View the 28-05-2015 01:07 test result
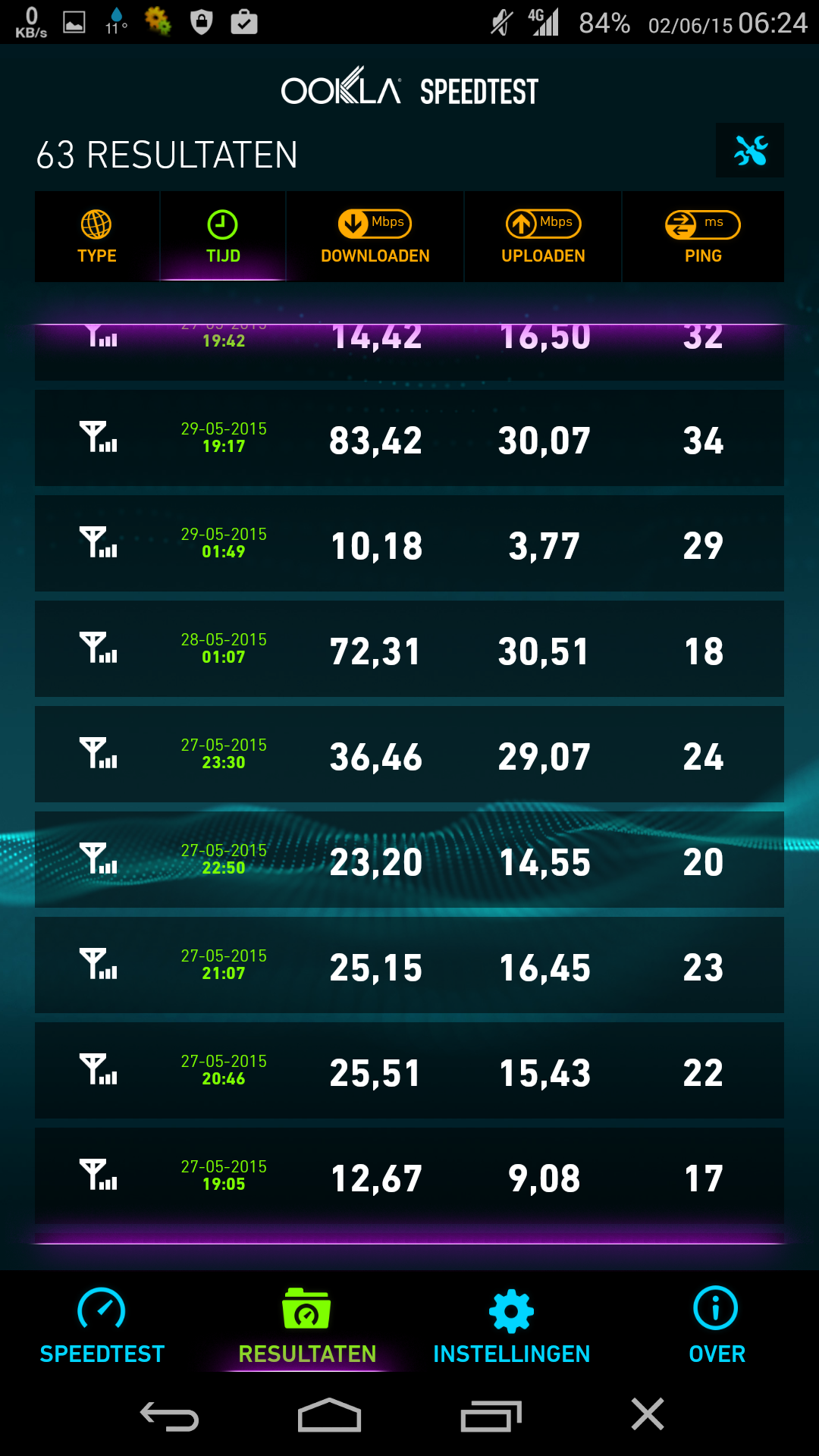Screen dimensions: 819x1456 pos(409,649)
